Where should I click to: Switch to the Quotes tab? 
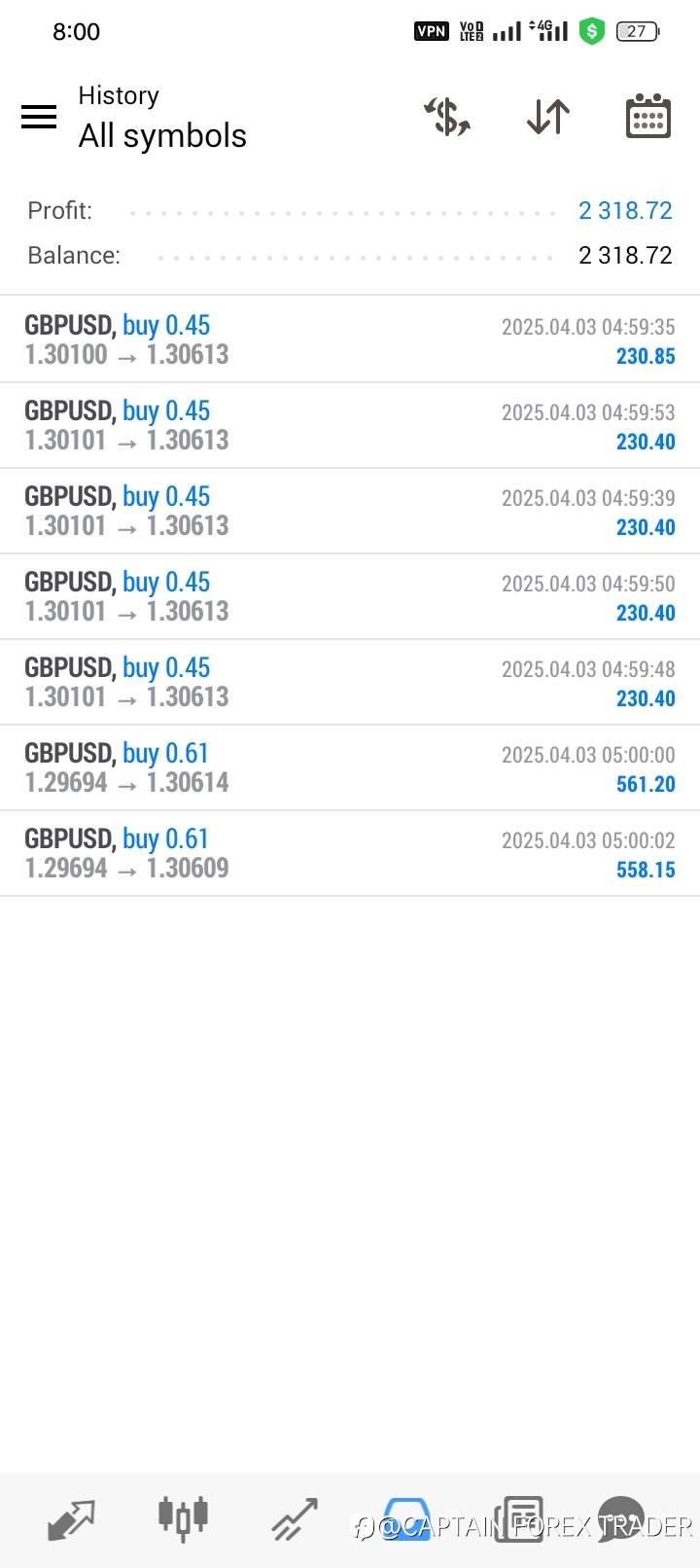[71, 1518]
